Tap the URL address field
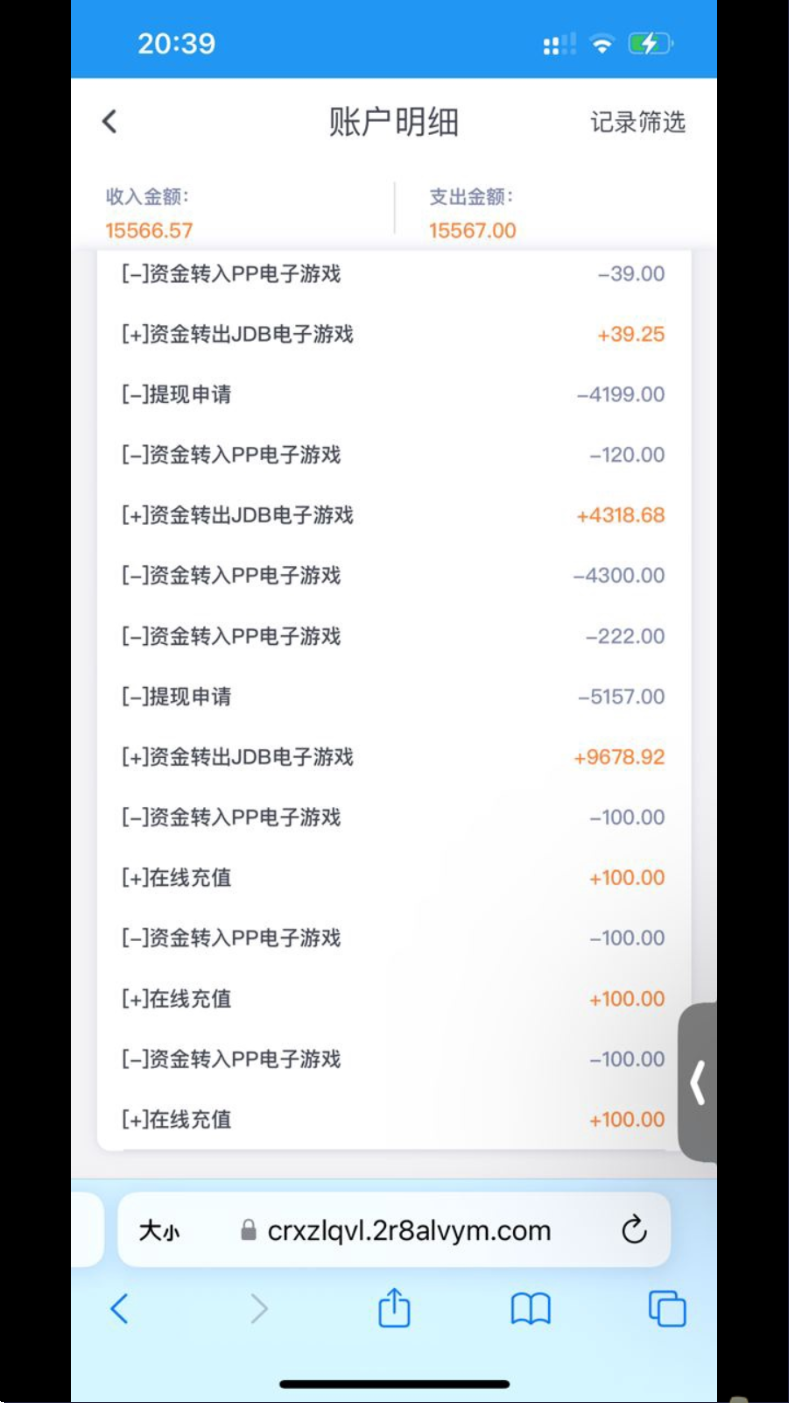 [x=394, y=1230]
